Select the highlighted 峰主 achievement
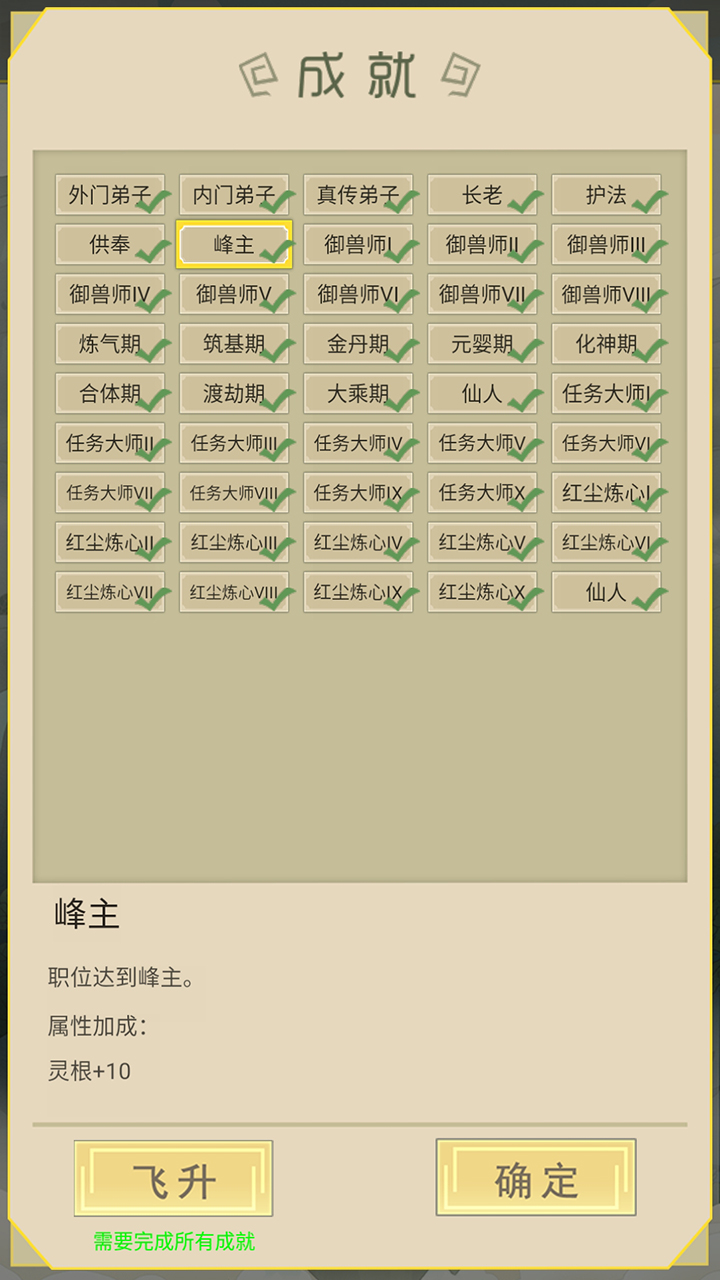The width and height of the screenshot is (720, 1280). pyautogui.click(x=233, y=244)
